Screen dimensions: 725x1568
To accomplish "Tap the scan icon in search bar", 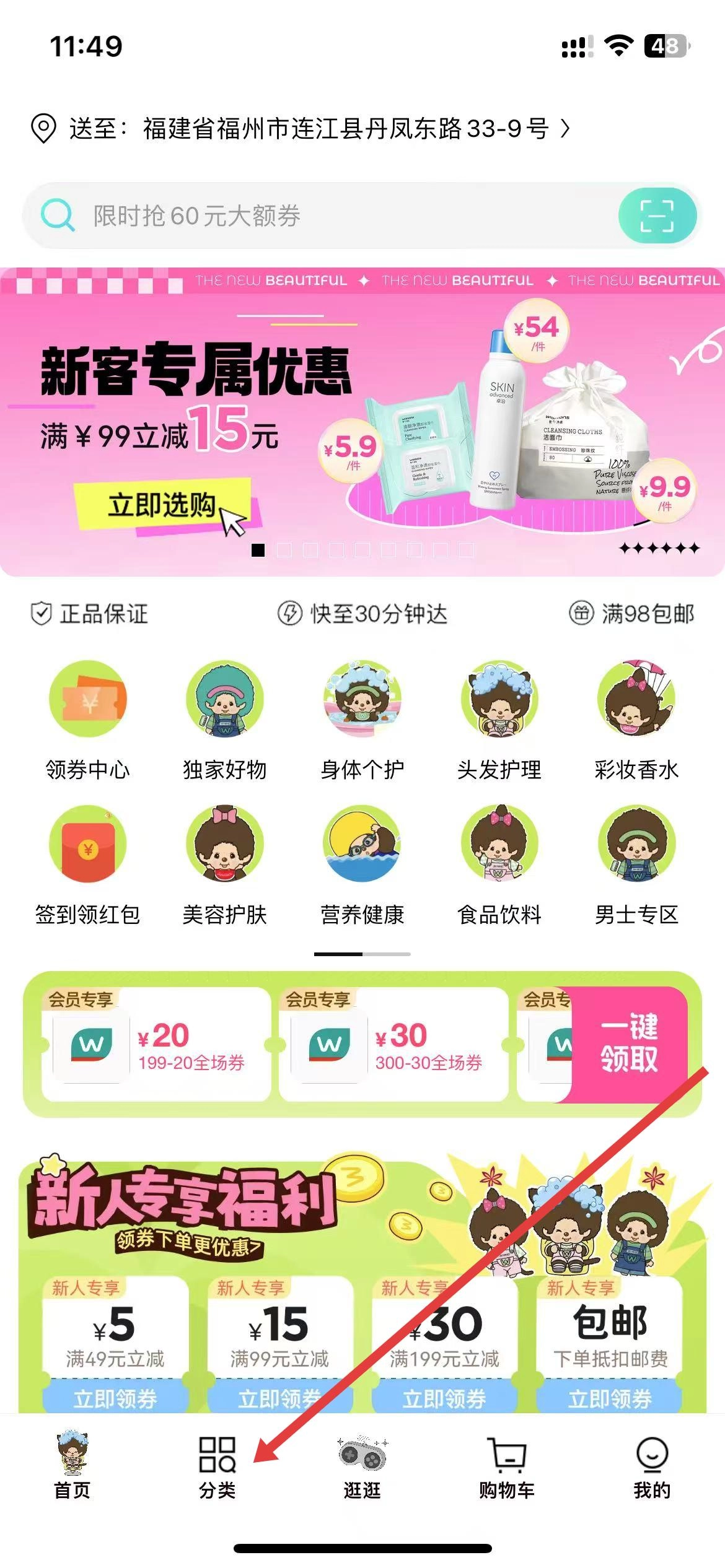I will 657,216.
